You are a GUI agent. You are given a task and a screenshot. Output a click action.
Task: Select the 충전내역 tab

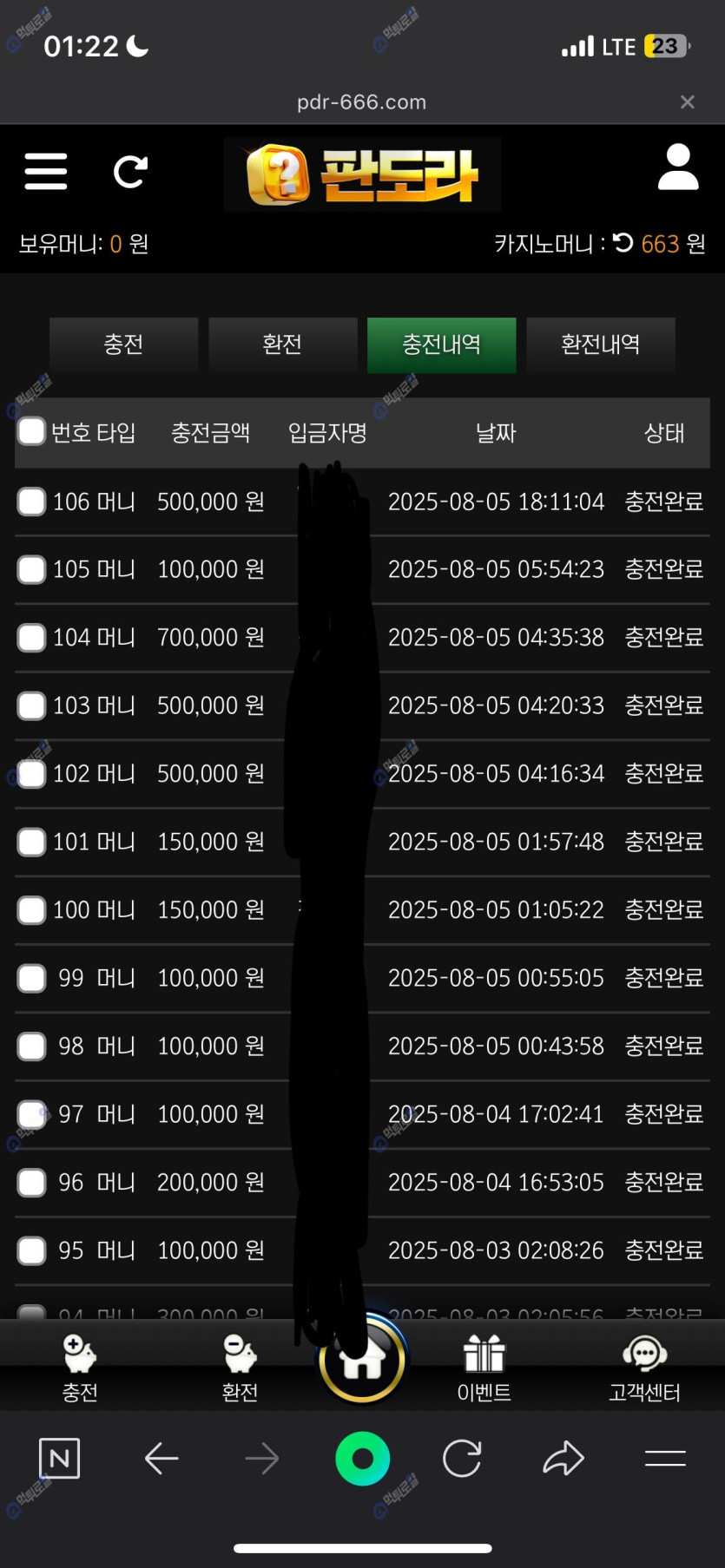(441, 344)
